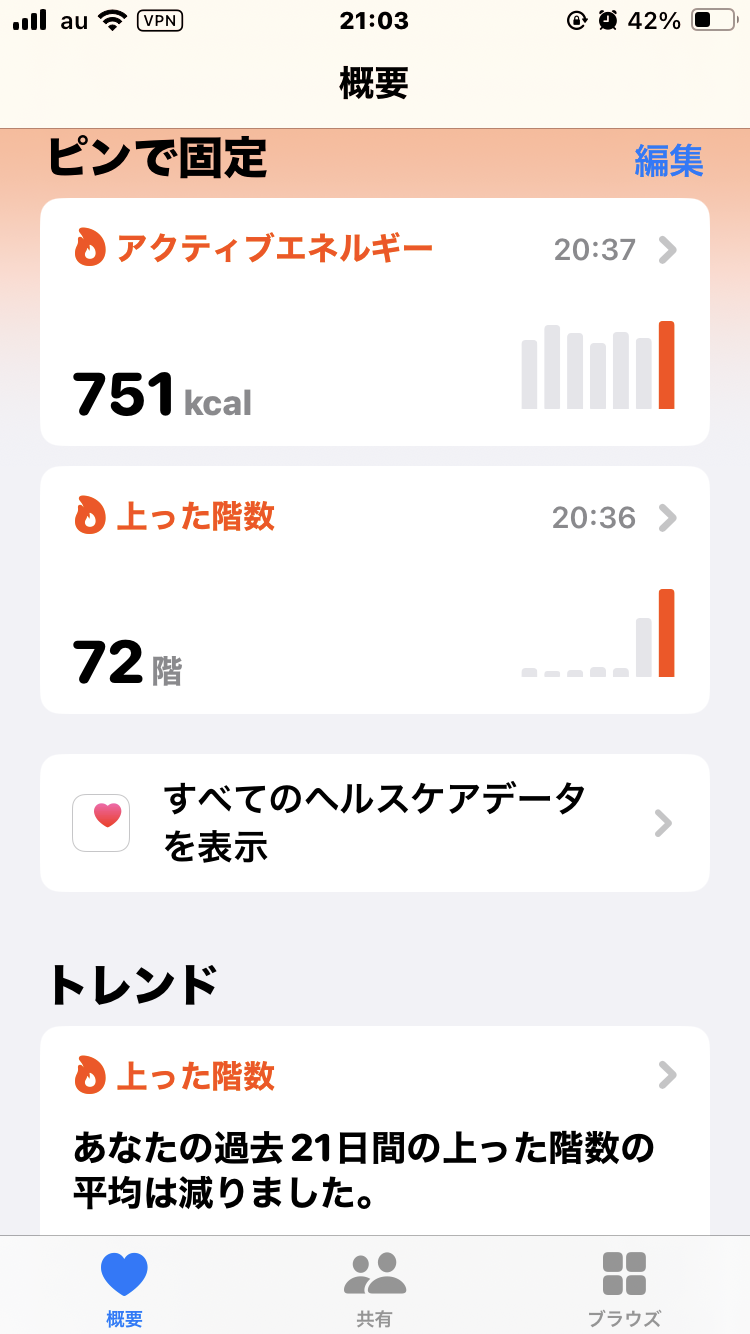The image size is (750, 1334).
Task: Switch to the ブラウズ tab
Action: click(624, 1287)
